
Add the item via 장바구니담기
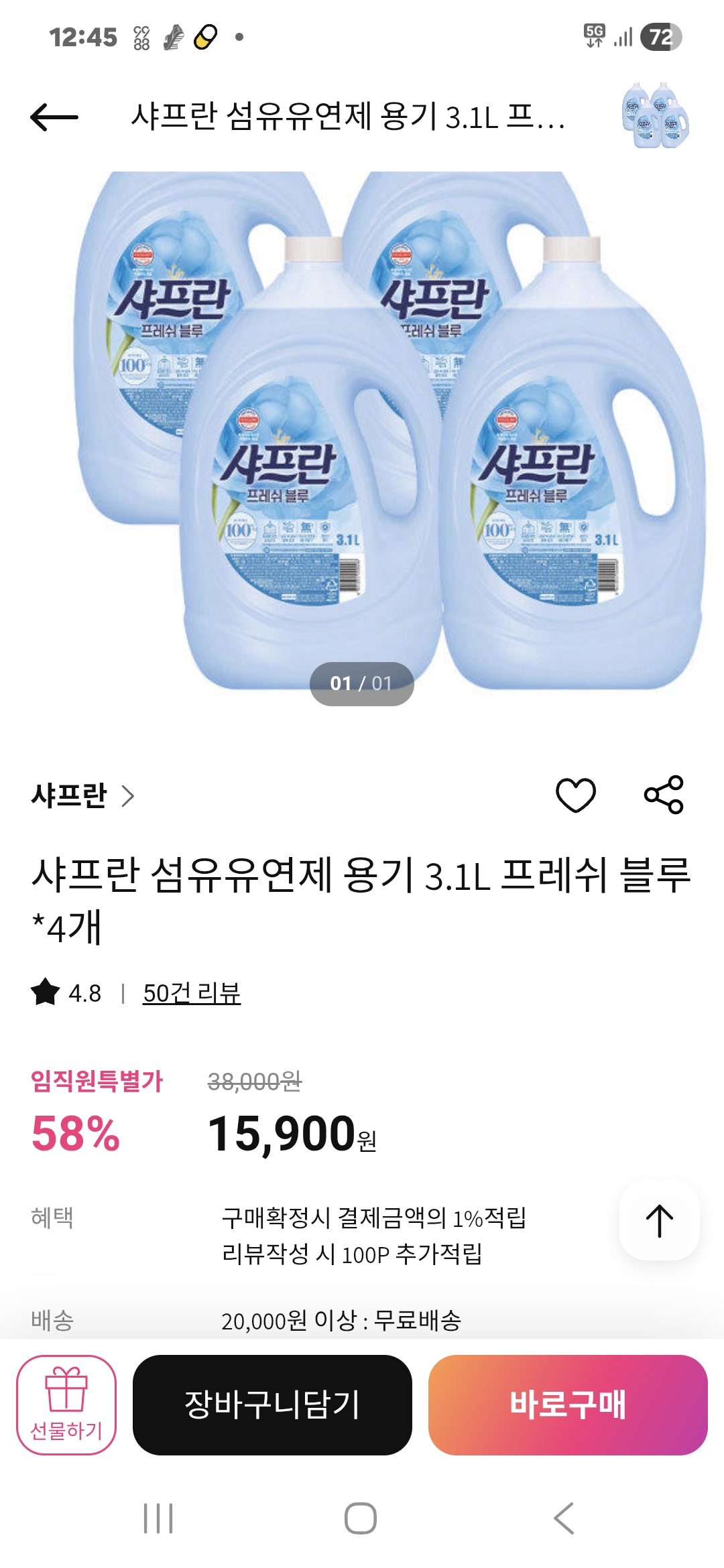(x=272, y=1404)
